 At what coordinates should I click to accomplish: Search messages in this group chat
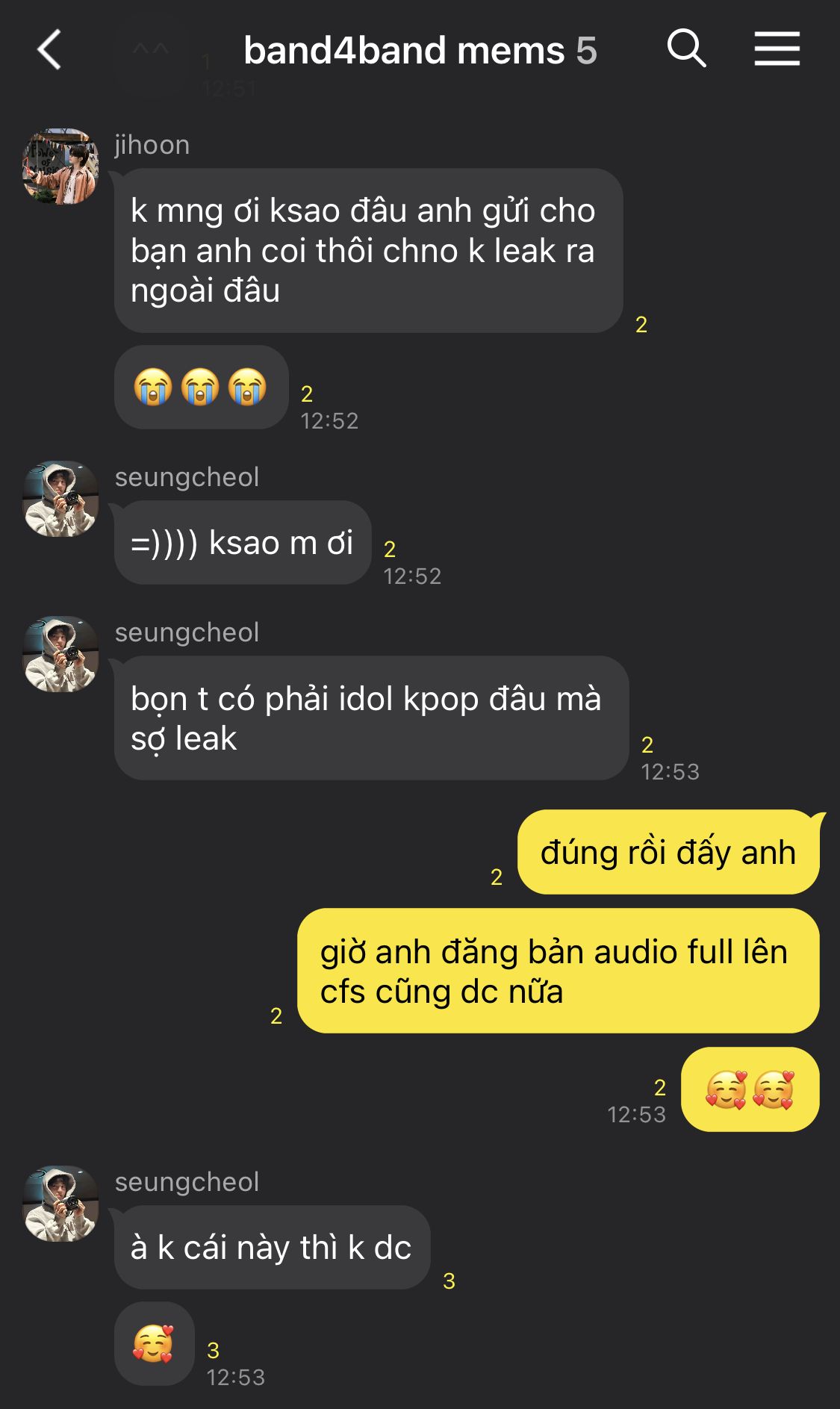point(686,49)
